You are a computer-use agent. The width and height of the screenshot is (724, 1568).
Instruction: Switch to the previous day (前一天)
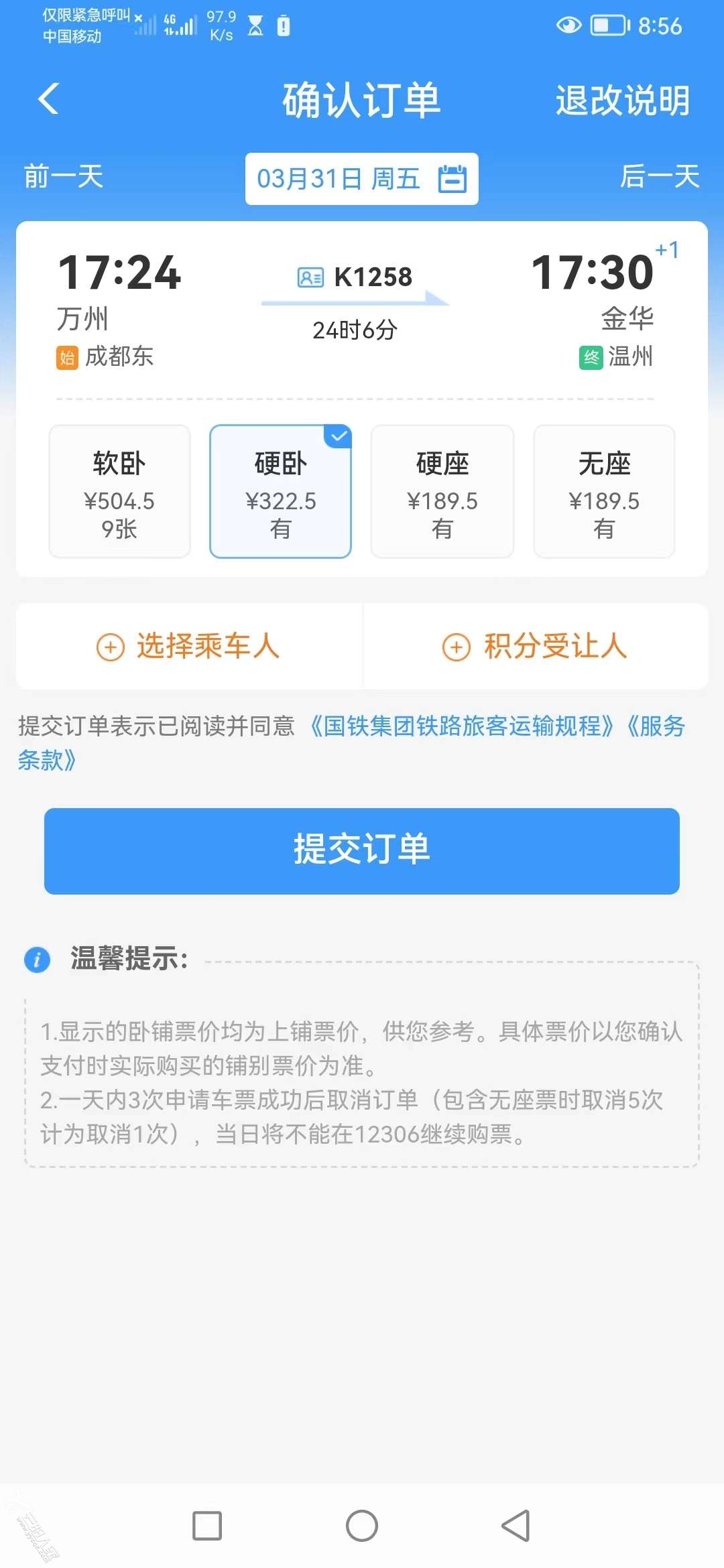tap(64, 177)
